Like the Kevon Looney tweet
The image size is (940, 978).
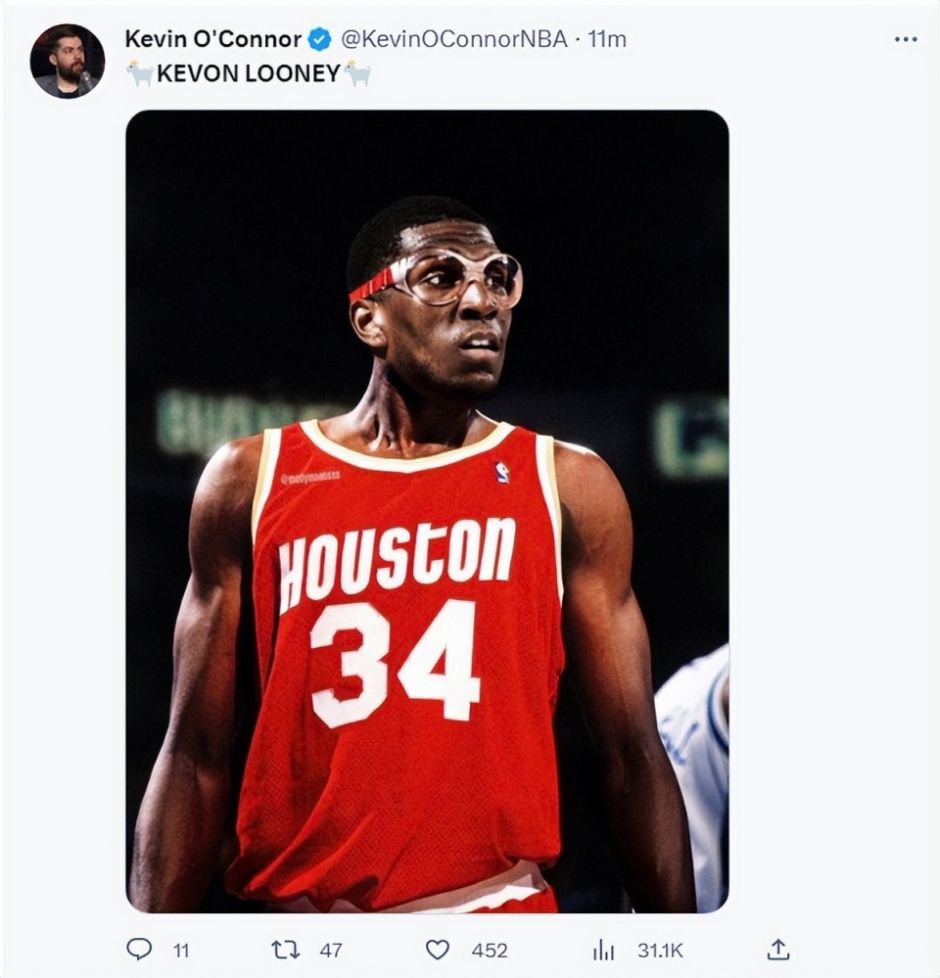(438, 949)
